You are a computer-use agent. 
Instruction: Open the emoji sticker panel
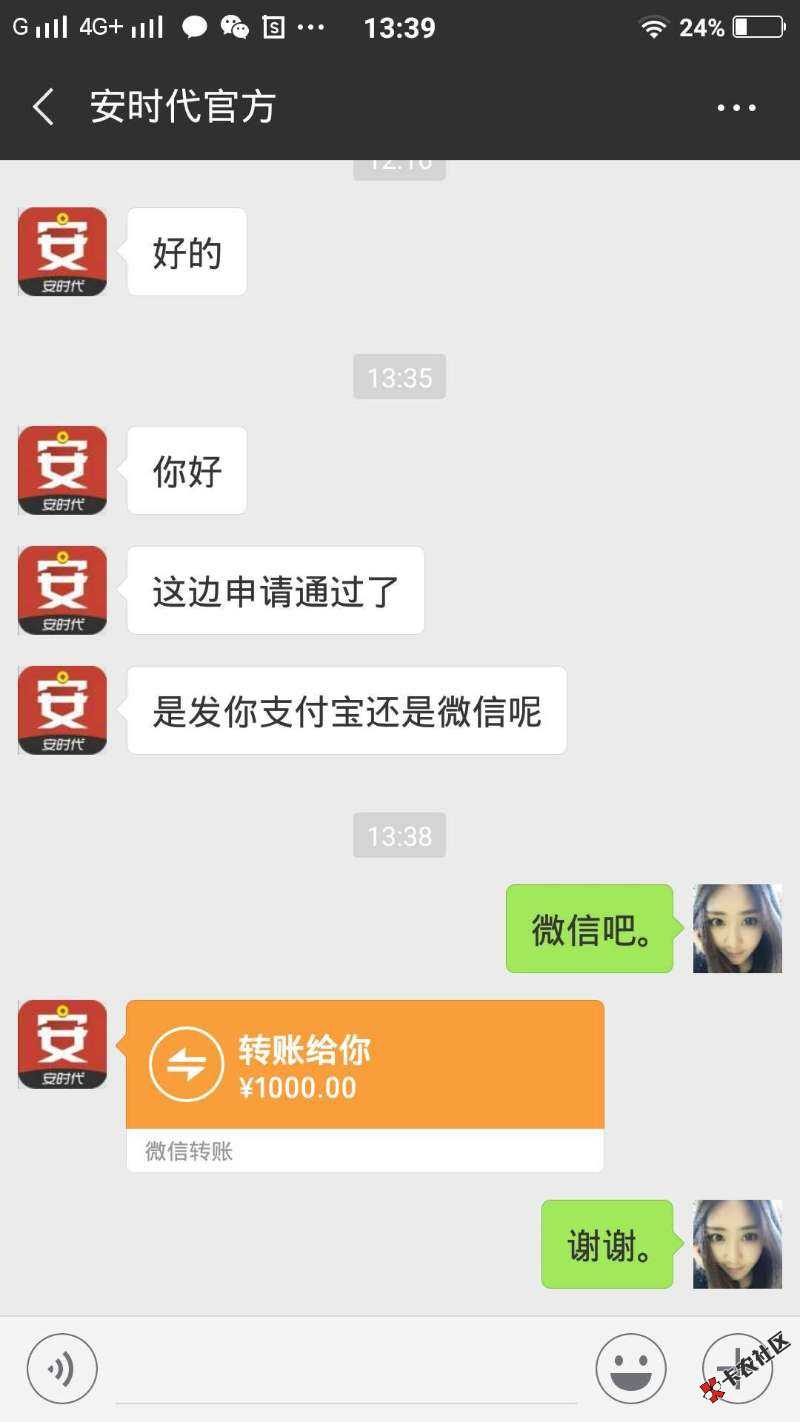[631, 1368]
